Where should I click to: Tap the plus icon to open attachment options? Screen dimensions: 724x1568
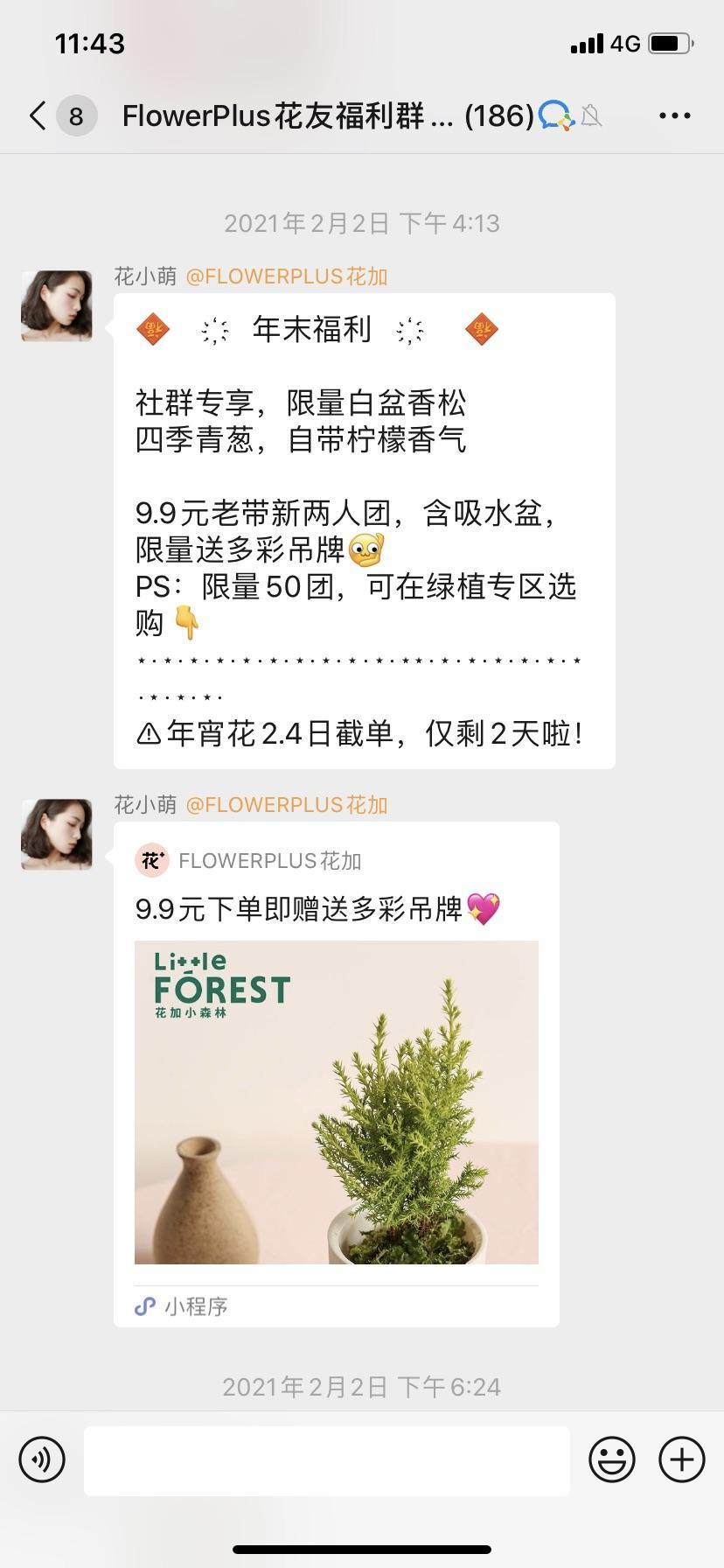tap(681, 1459)
